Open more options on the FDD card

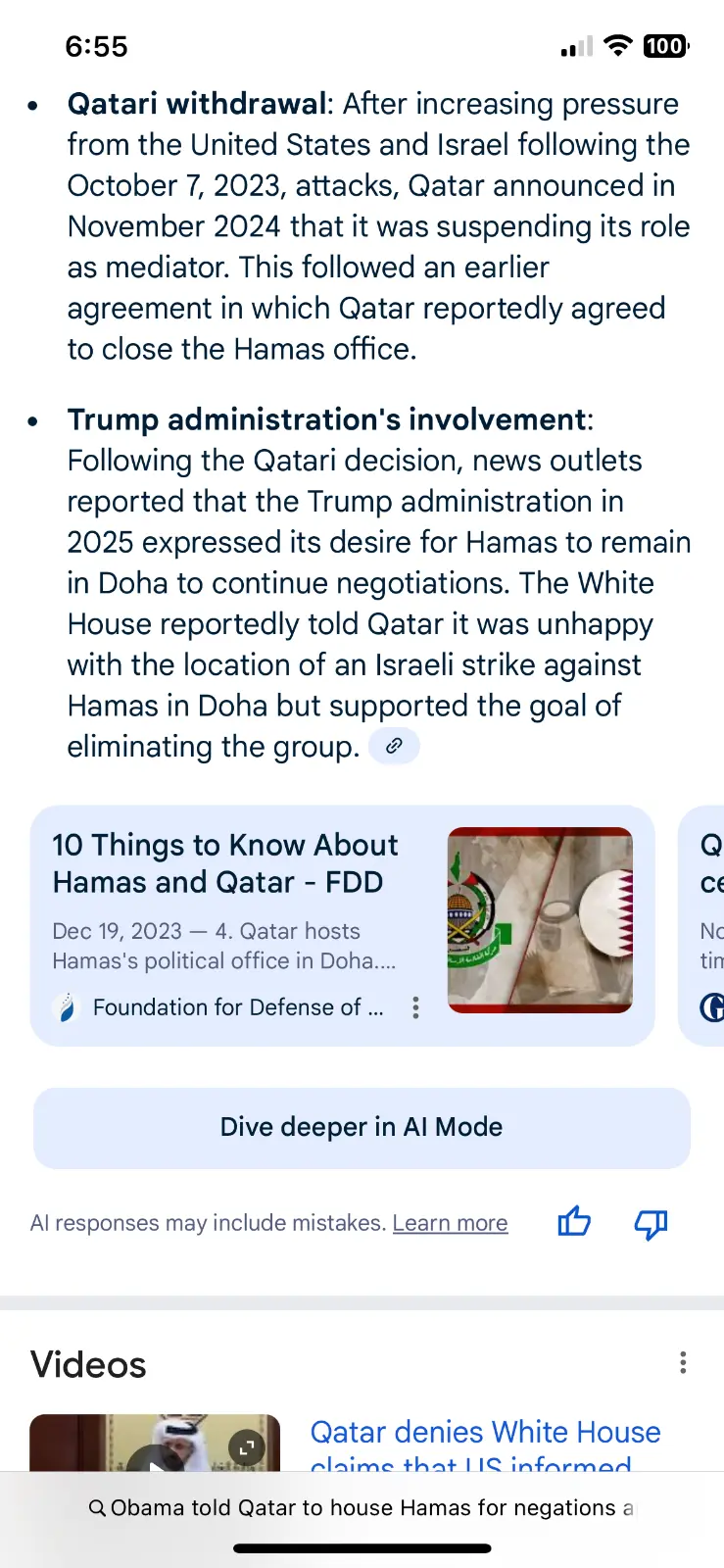[x=415, y=1007]
